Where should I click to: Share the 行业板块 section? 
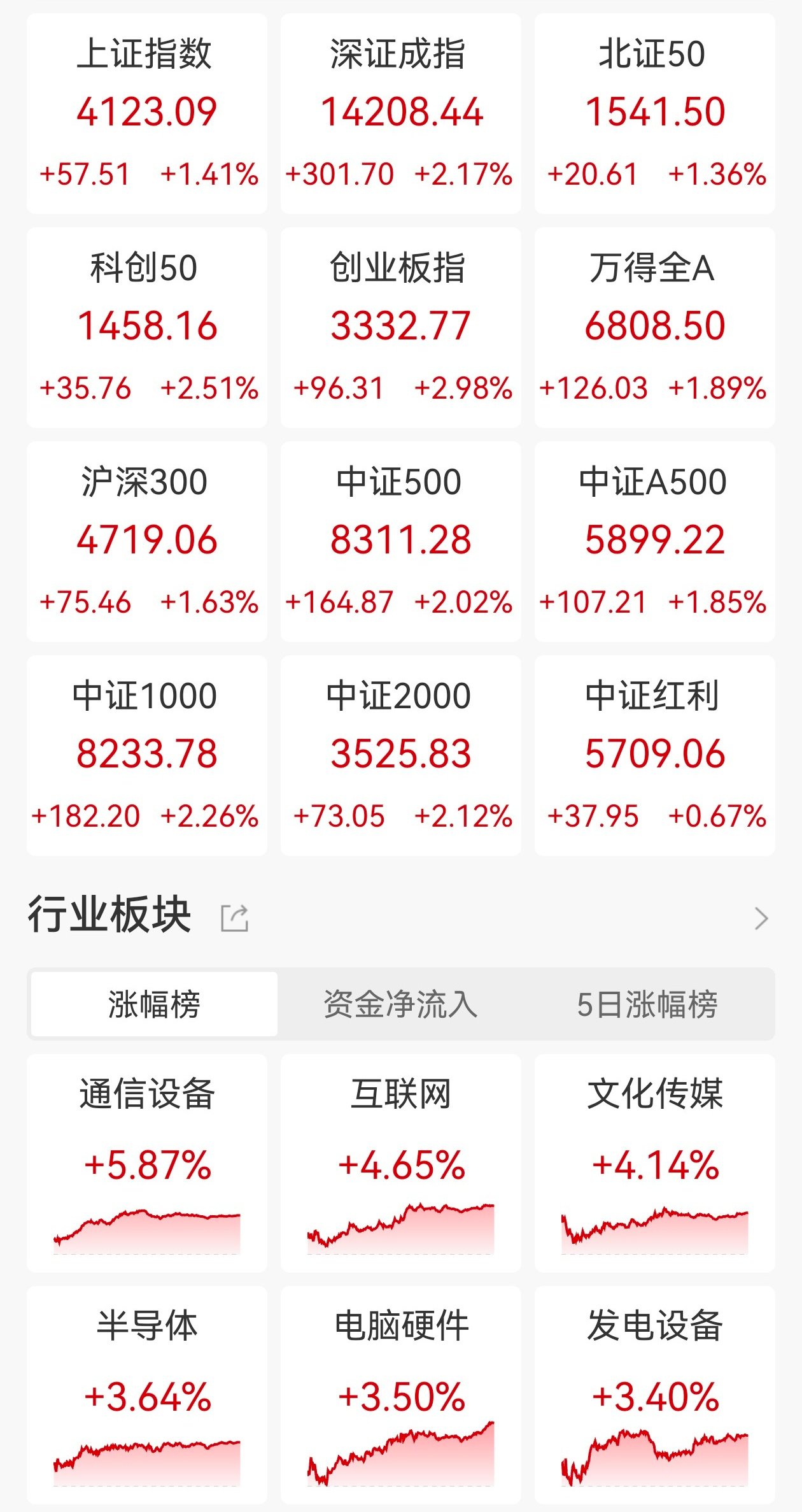[234, 918]
